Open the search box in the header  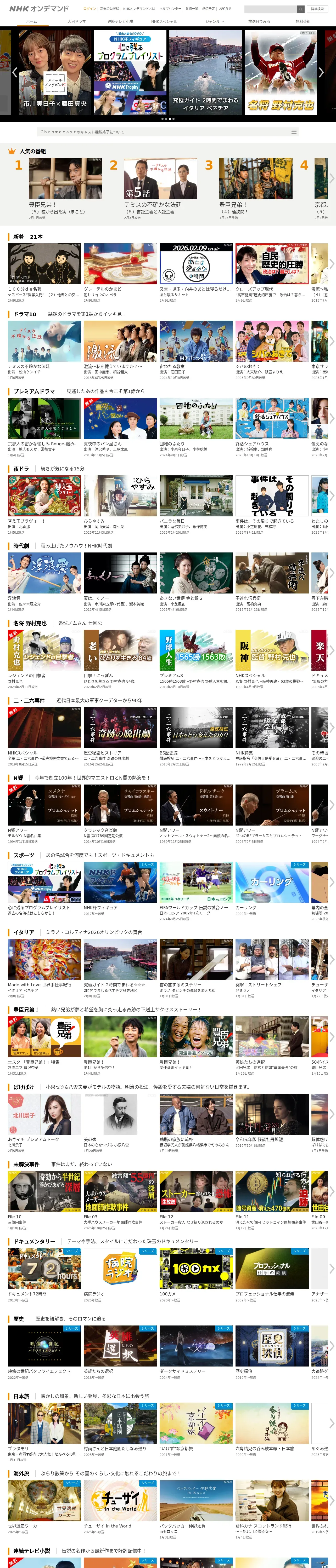pyautogui.click(x=270, y=9)
